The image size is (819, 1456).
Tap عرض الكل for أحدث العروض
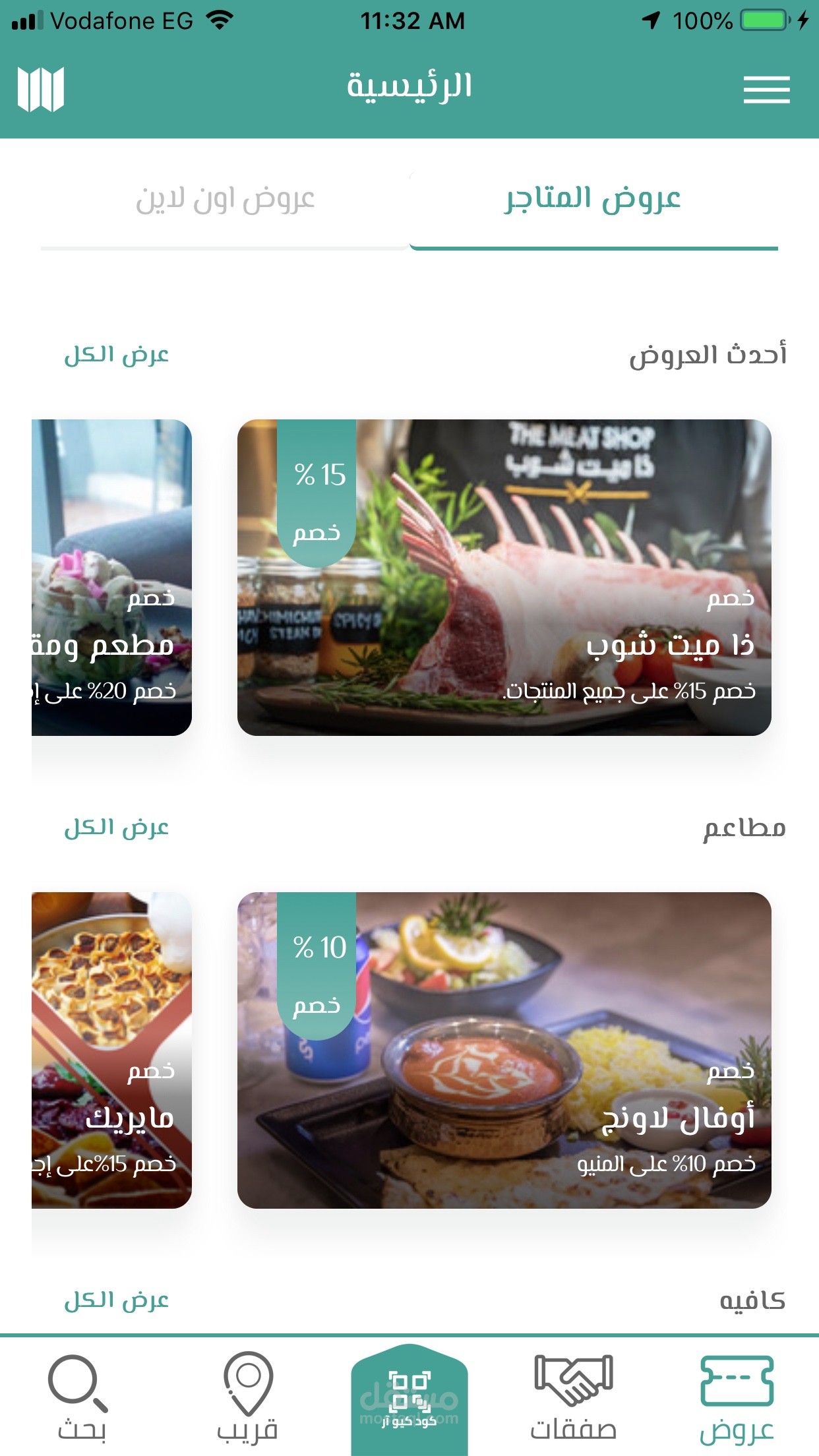[117, 355]
